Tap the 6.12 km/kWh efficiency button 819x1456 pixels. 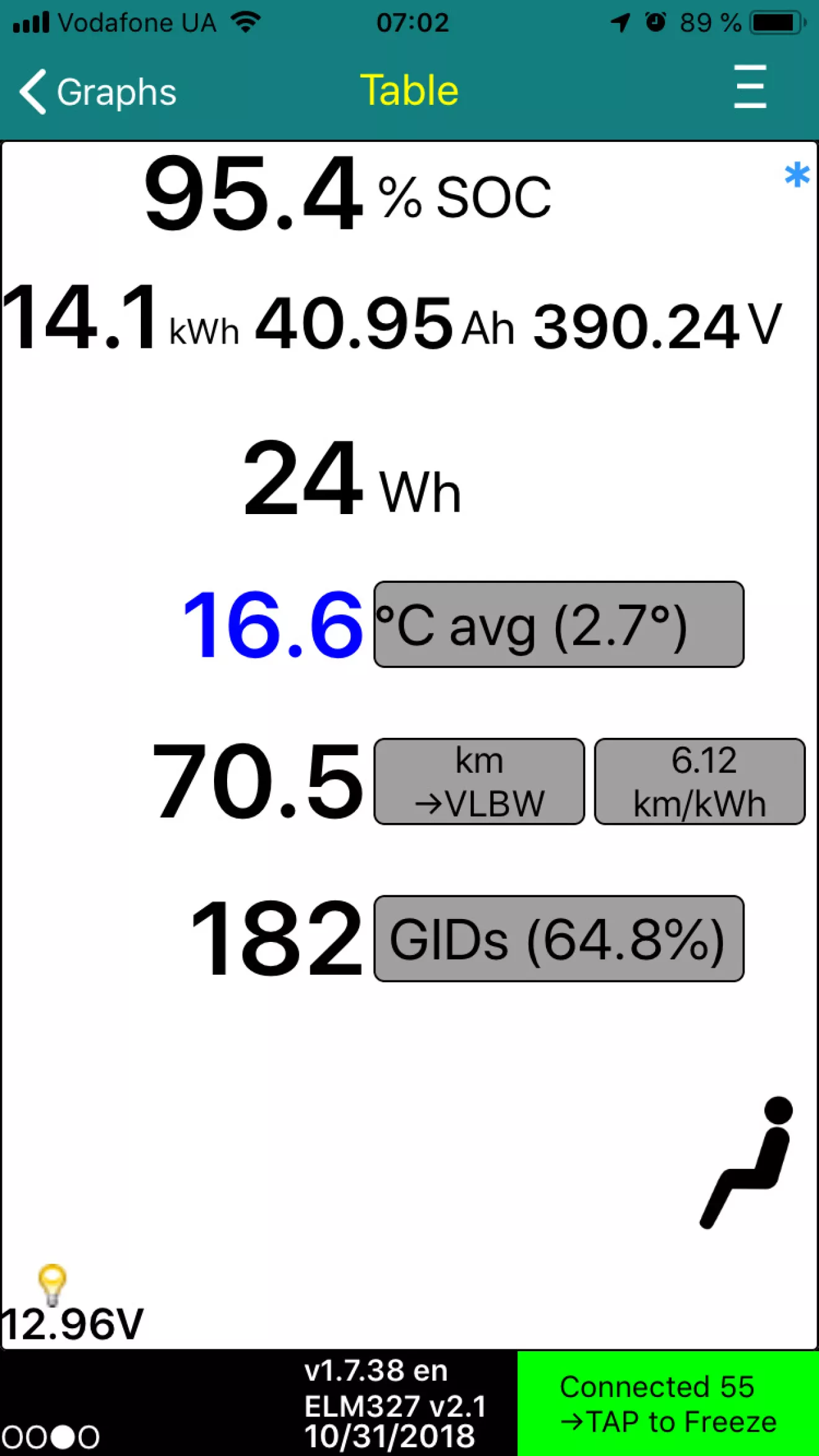coord(700,781)
